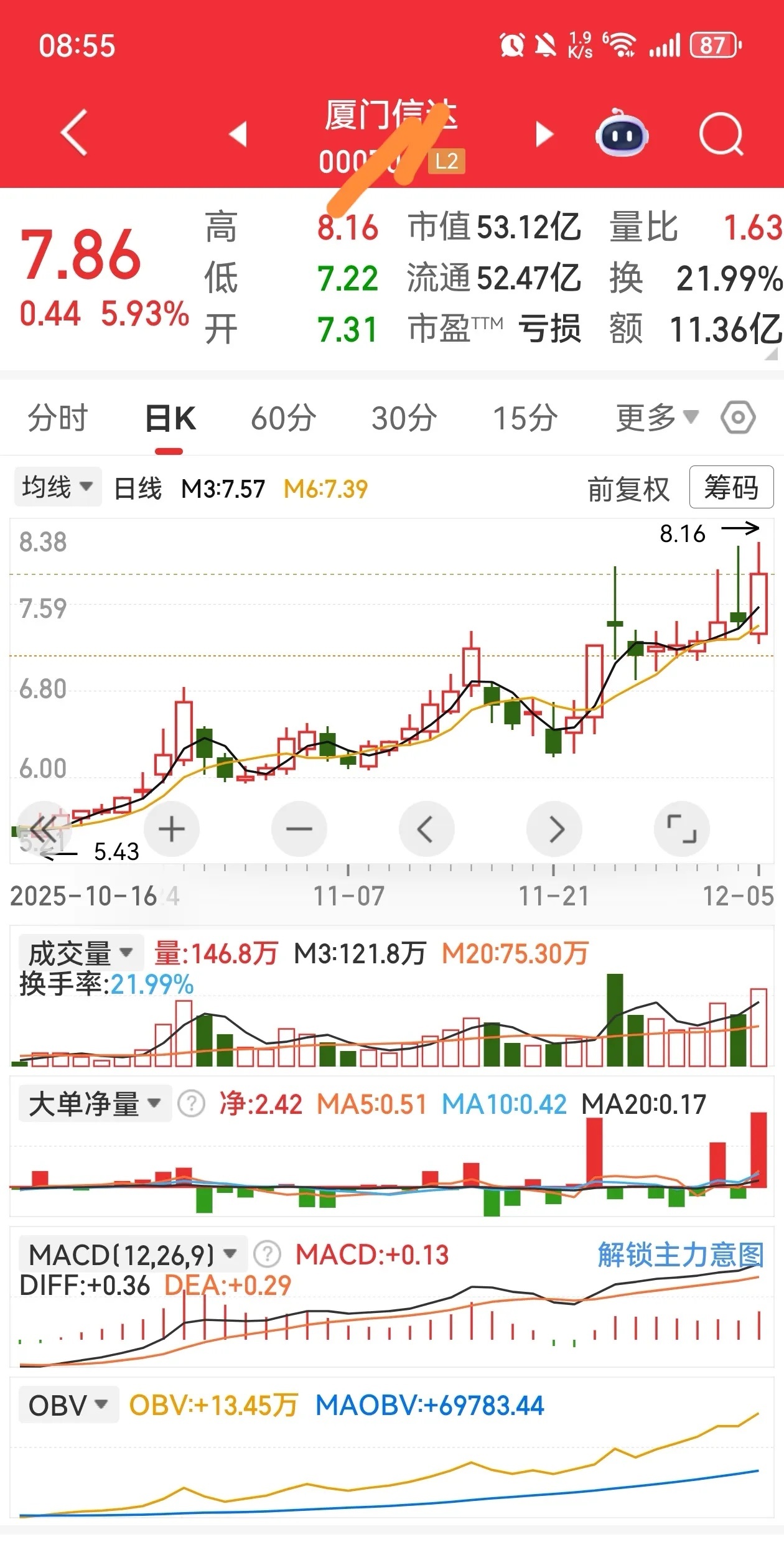Select the 15分 chart tab
The width and height of the screenshot is (784, 1542).
pyautogui.click(x=525, y=418)
